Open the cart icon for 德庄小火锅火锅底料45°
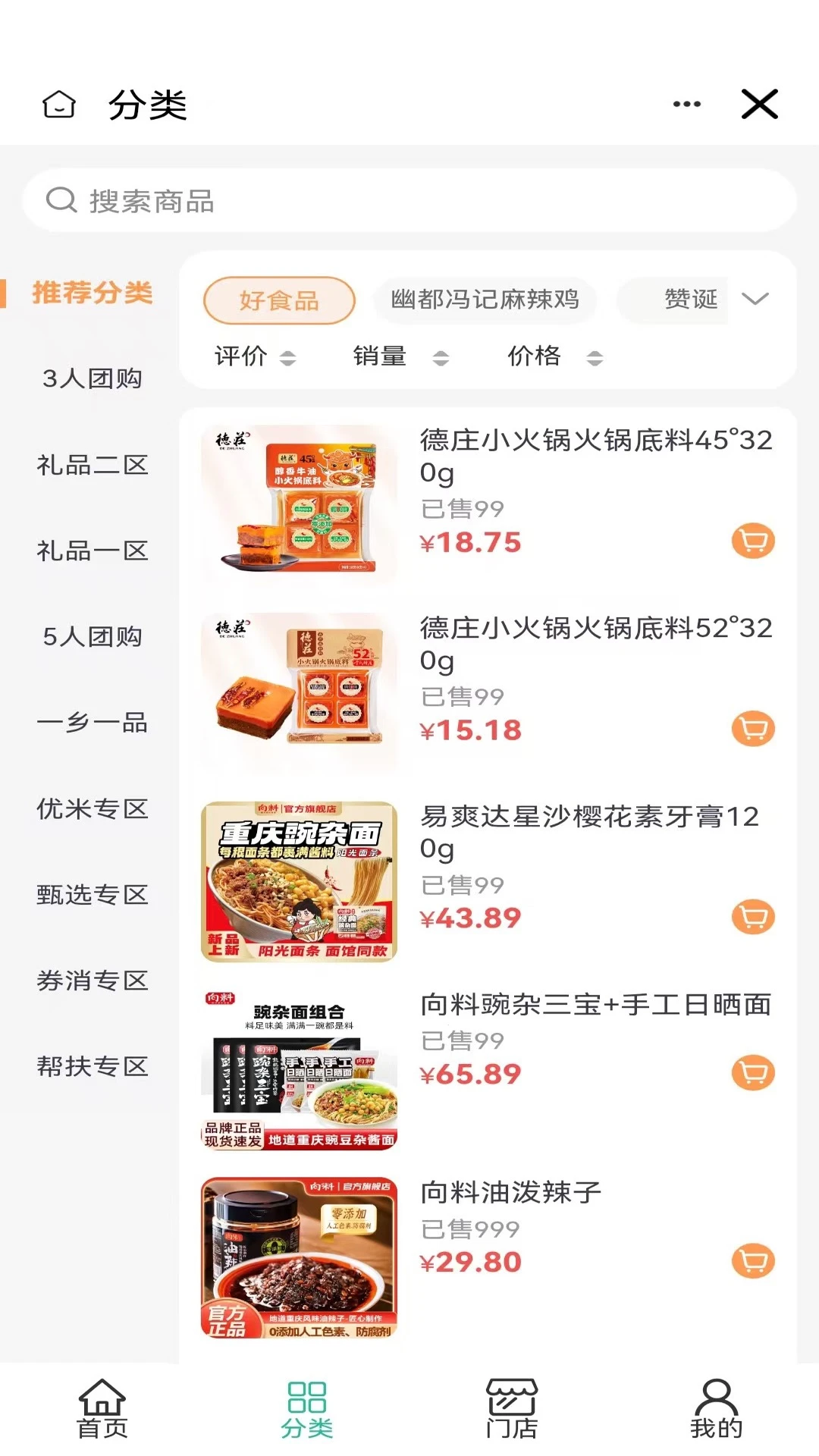This screenshot has width=819, height=1456. (752, 541)
